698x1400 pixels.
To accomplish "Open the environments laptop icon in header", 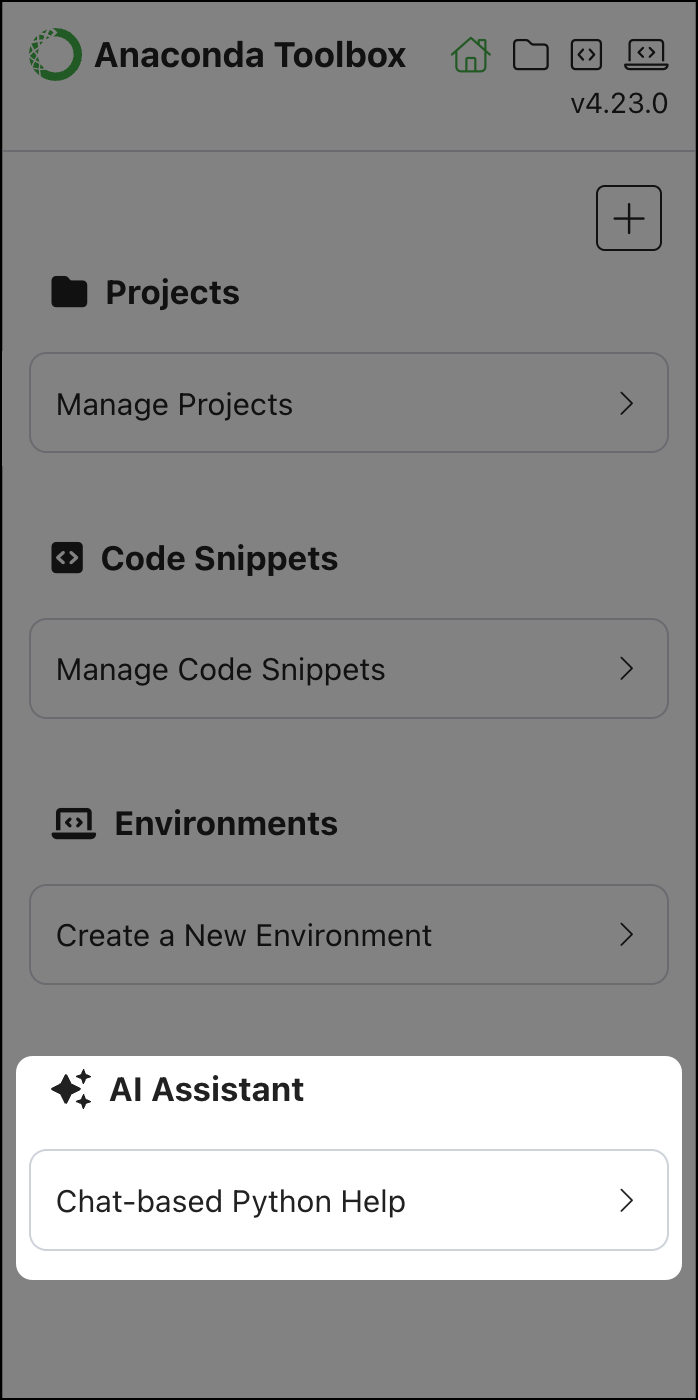I will (646, 55).
